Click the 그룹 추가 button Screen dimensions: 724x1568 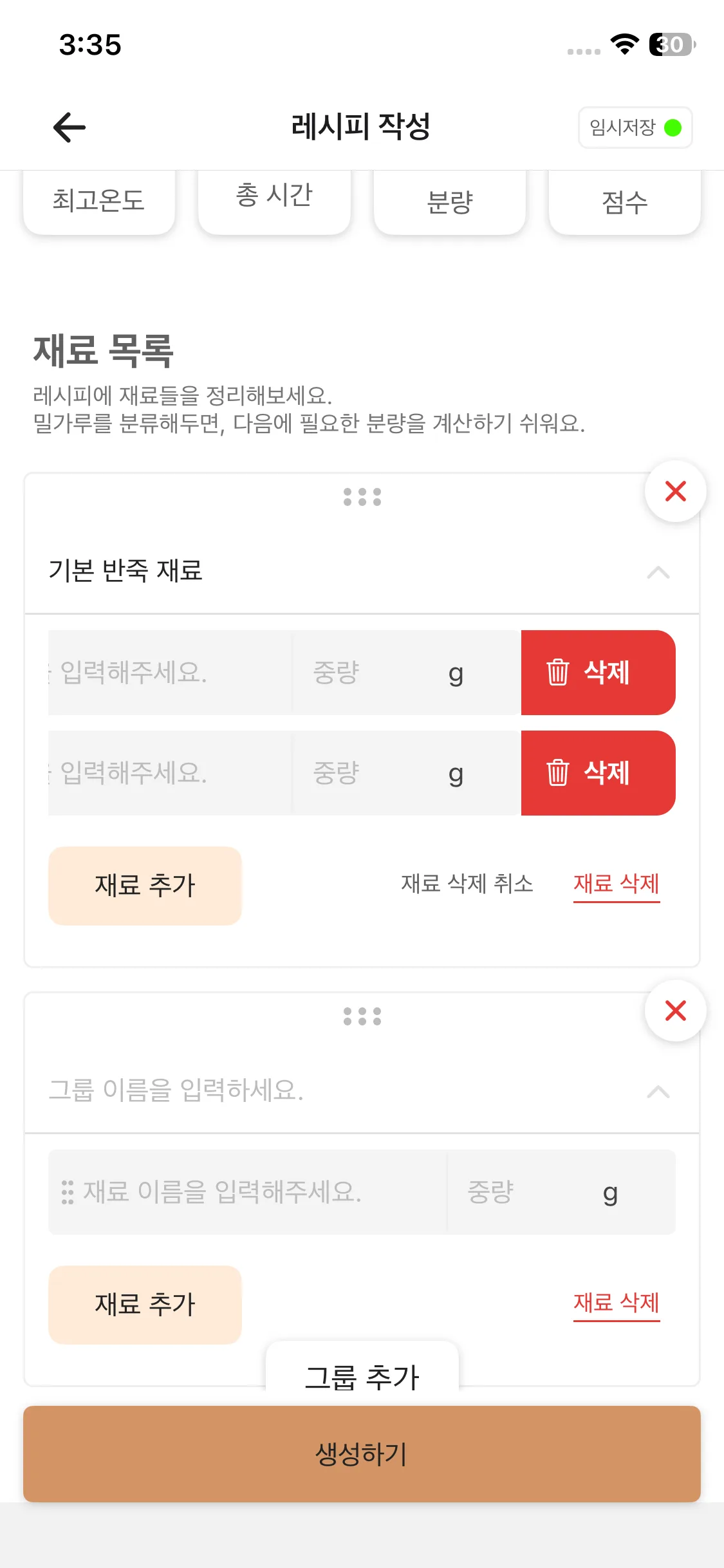coord(362,1376)
